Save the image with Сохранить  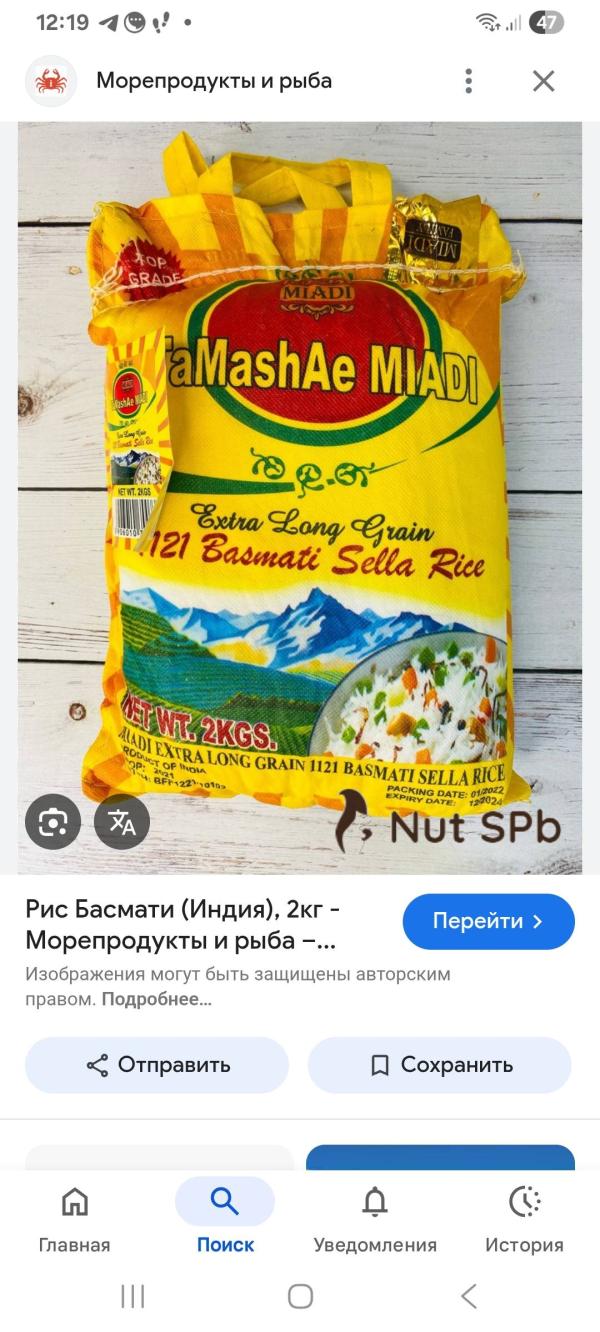click(440, 1065)
